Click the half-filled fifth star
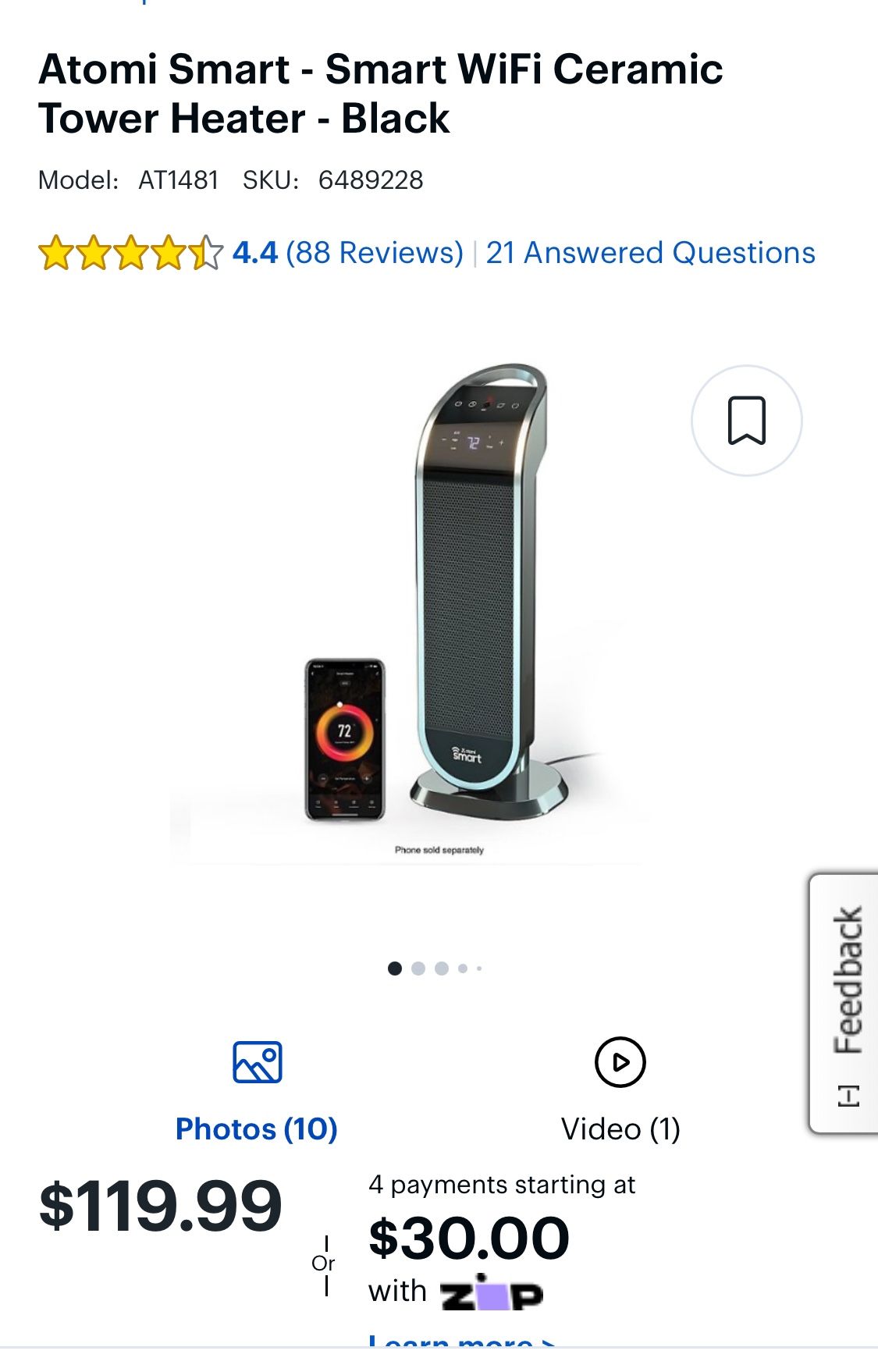Viewport: 878px width, 1372px height. pyautogui.click(x=204, y=252)
